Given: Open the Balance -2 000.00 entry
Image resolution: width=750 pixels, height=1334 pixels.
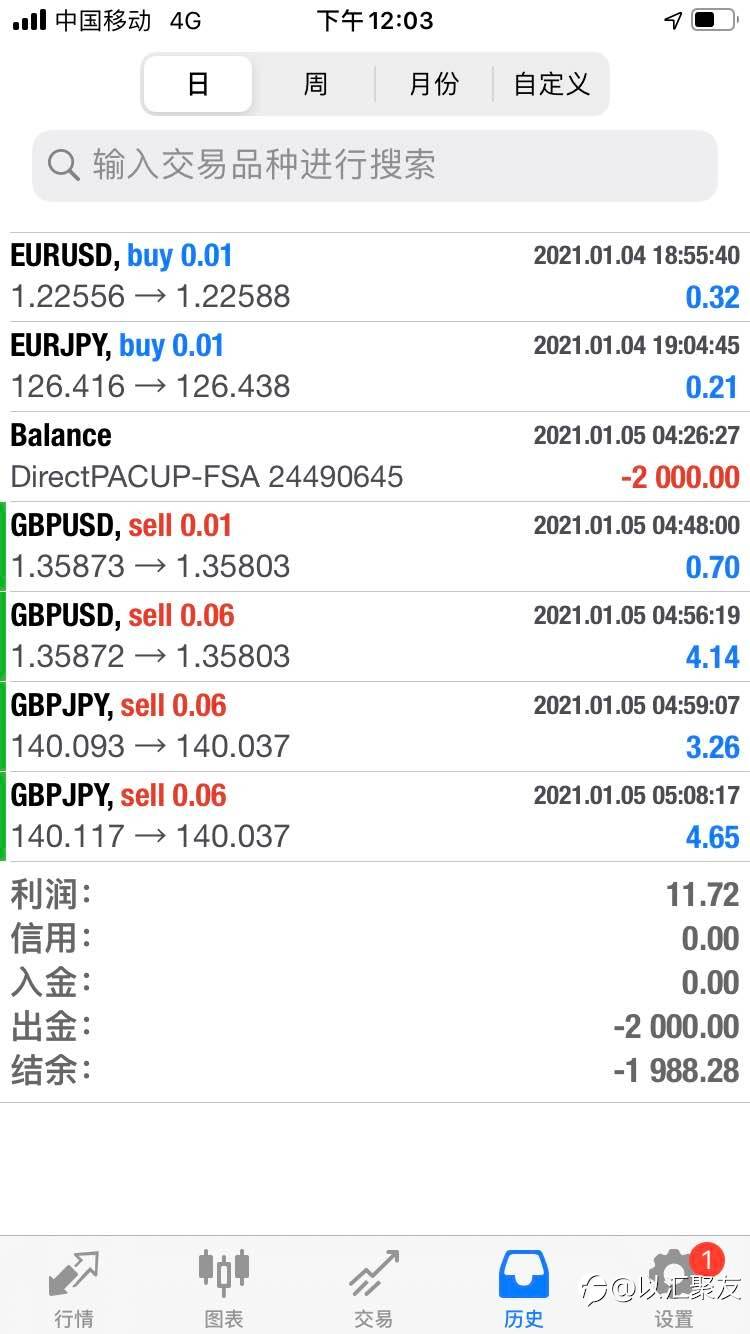Looking at the screenshot, I should click(375, 457).
